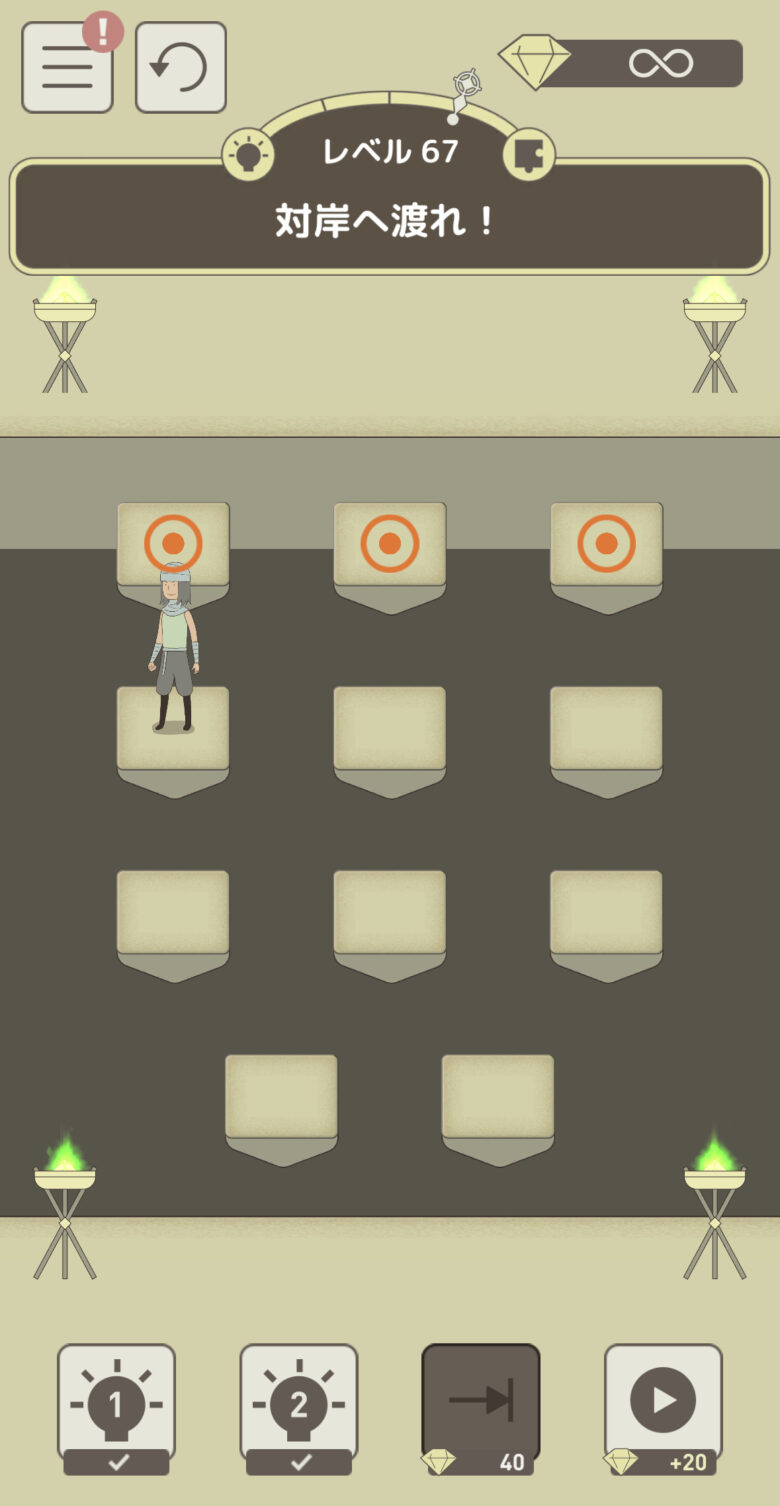Image resolution: width=780 pixels, height=1506 pixels.
Task: Restart the level with undo arrow
Action: (x=180, y=67)
